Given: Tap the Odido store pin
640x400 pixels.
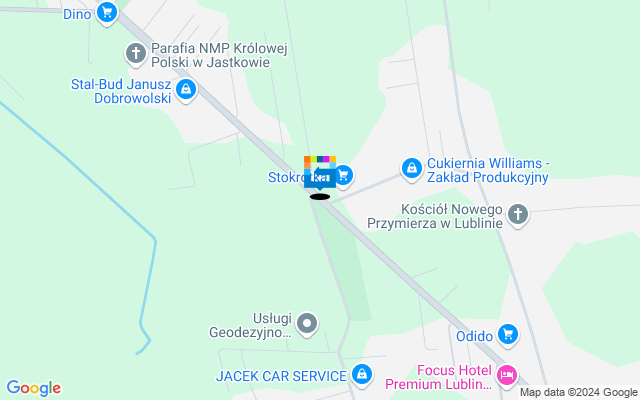Looking at the screenshot, I should click(x=508, y=335).
